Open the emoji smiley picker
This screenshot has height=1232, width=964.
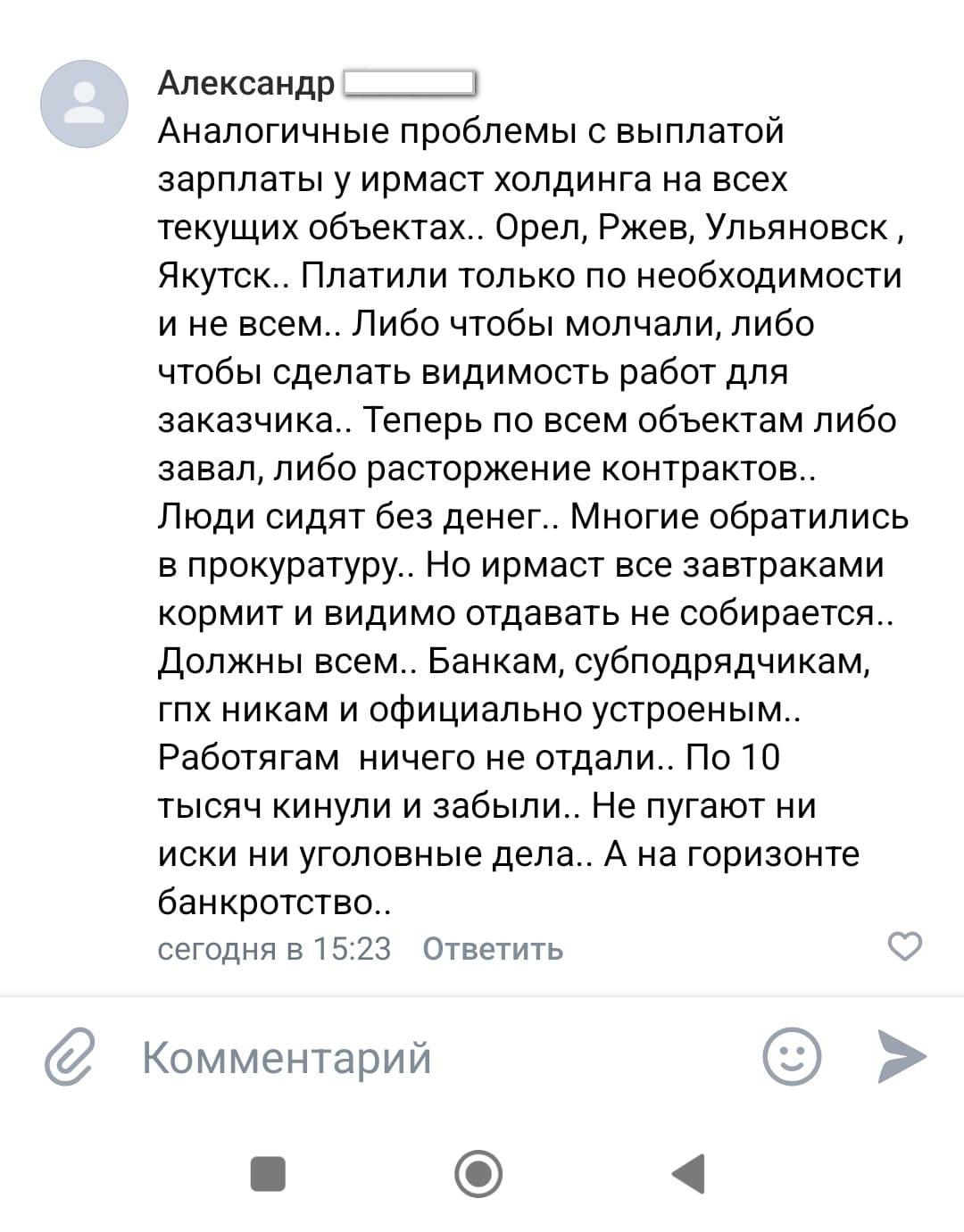click(792, 1056)
